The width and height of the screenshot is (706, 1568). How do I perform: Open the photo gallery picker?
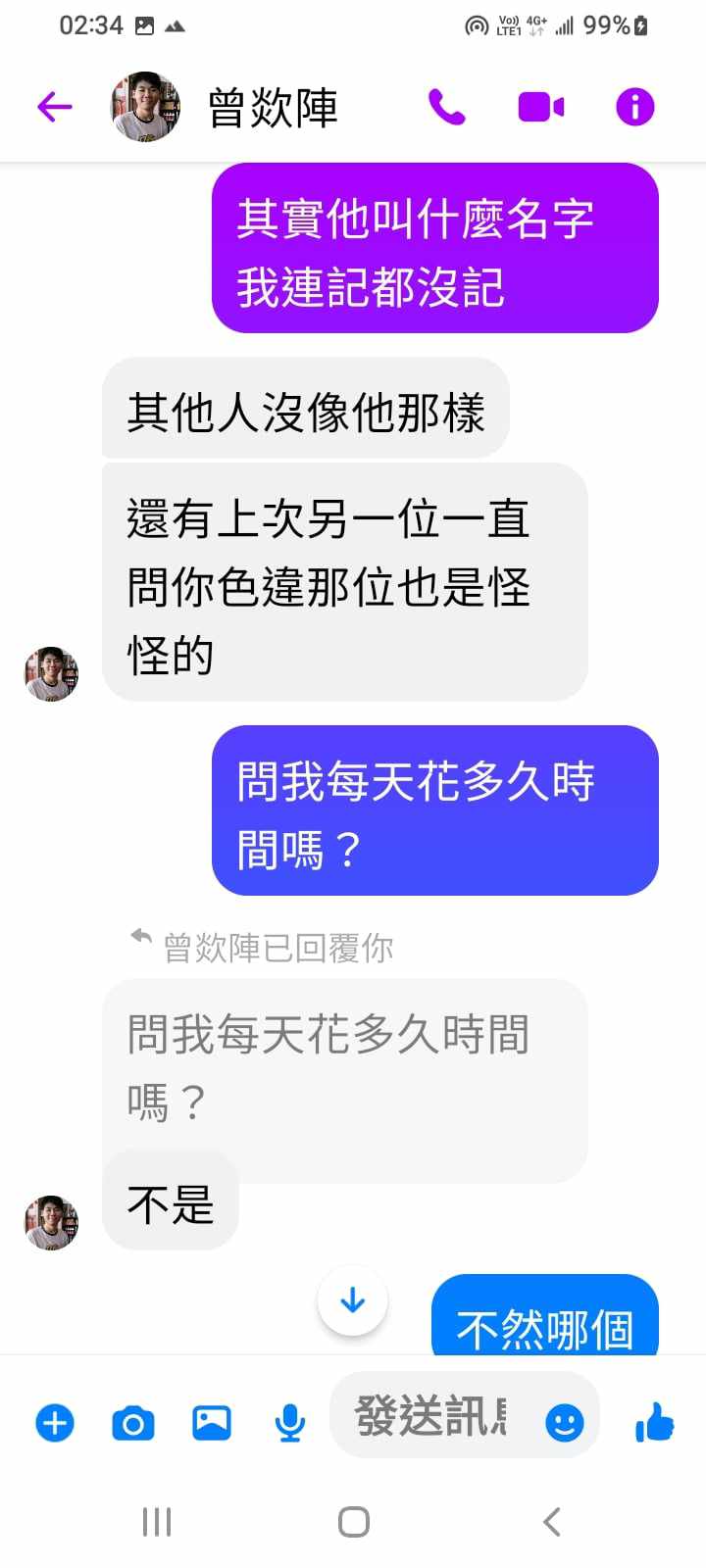pos(212,1422)
